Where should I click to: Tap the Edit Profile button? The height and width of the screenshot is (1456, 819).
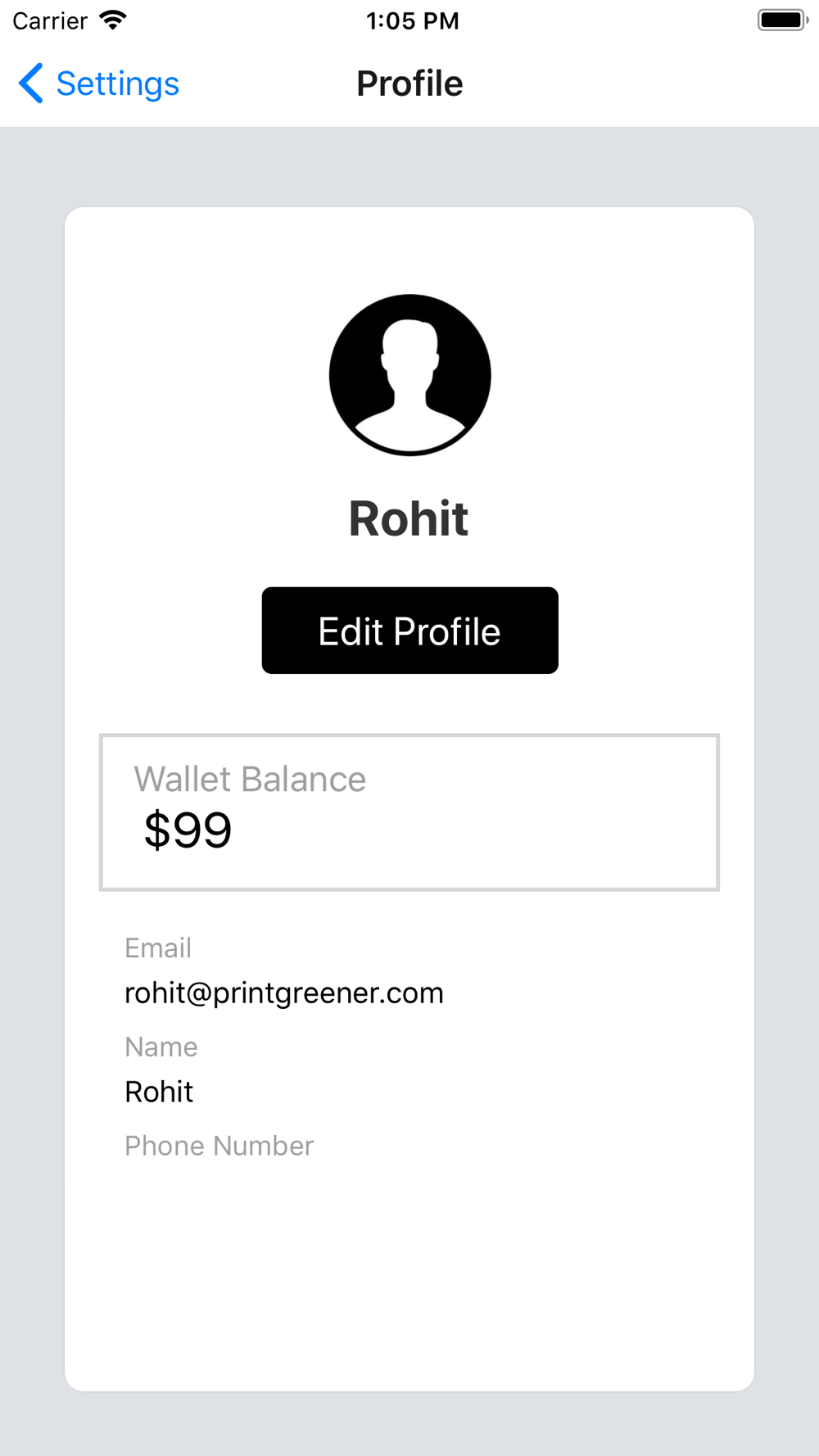(x=409, y=631)
